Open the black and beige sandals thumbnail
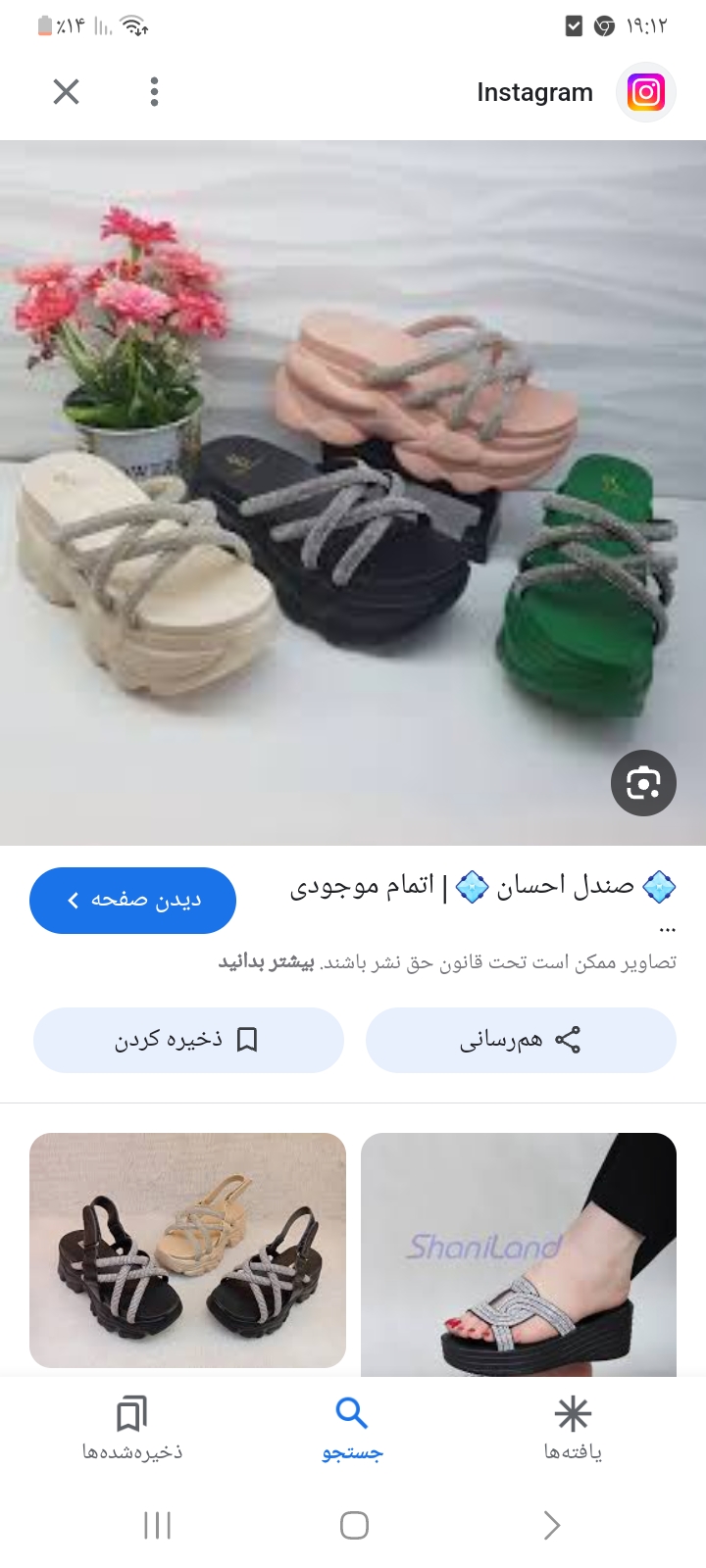The image size is (706, 1568). 187,1249
